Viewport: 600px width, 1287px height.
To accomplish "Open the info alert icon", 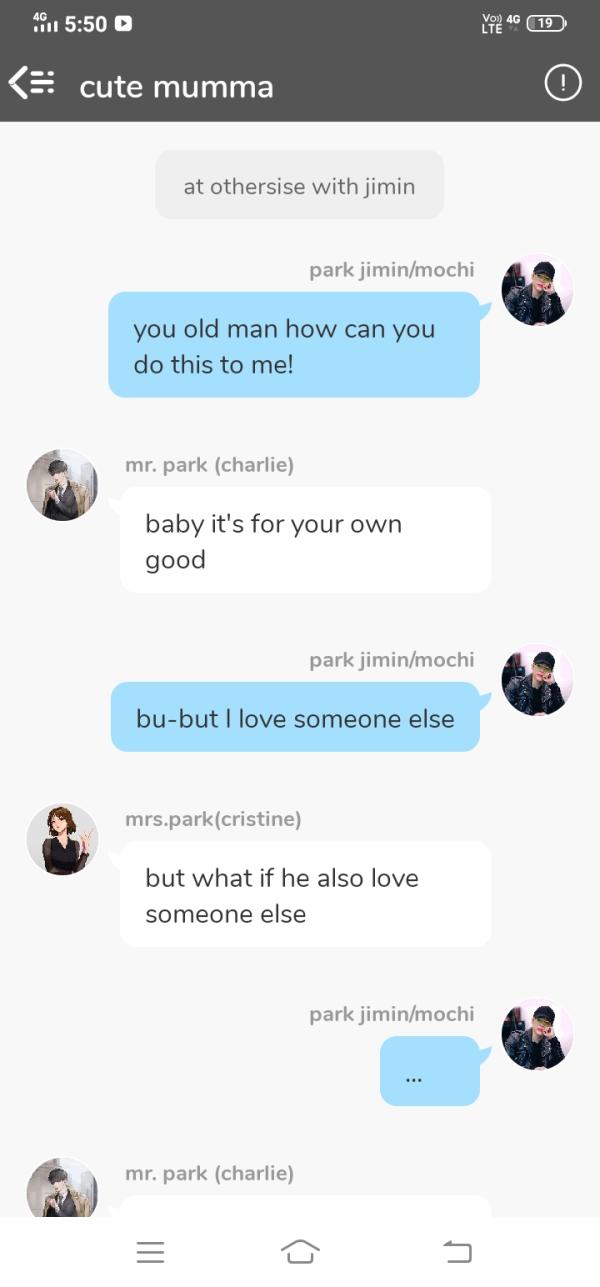I will point(563,83).
